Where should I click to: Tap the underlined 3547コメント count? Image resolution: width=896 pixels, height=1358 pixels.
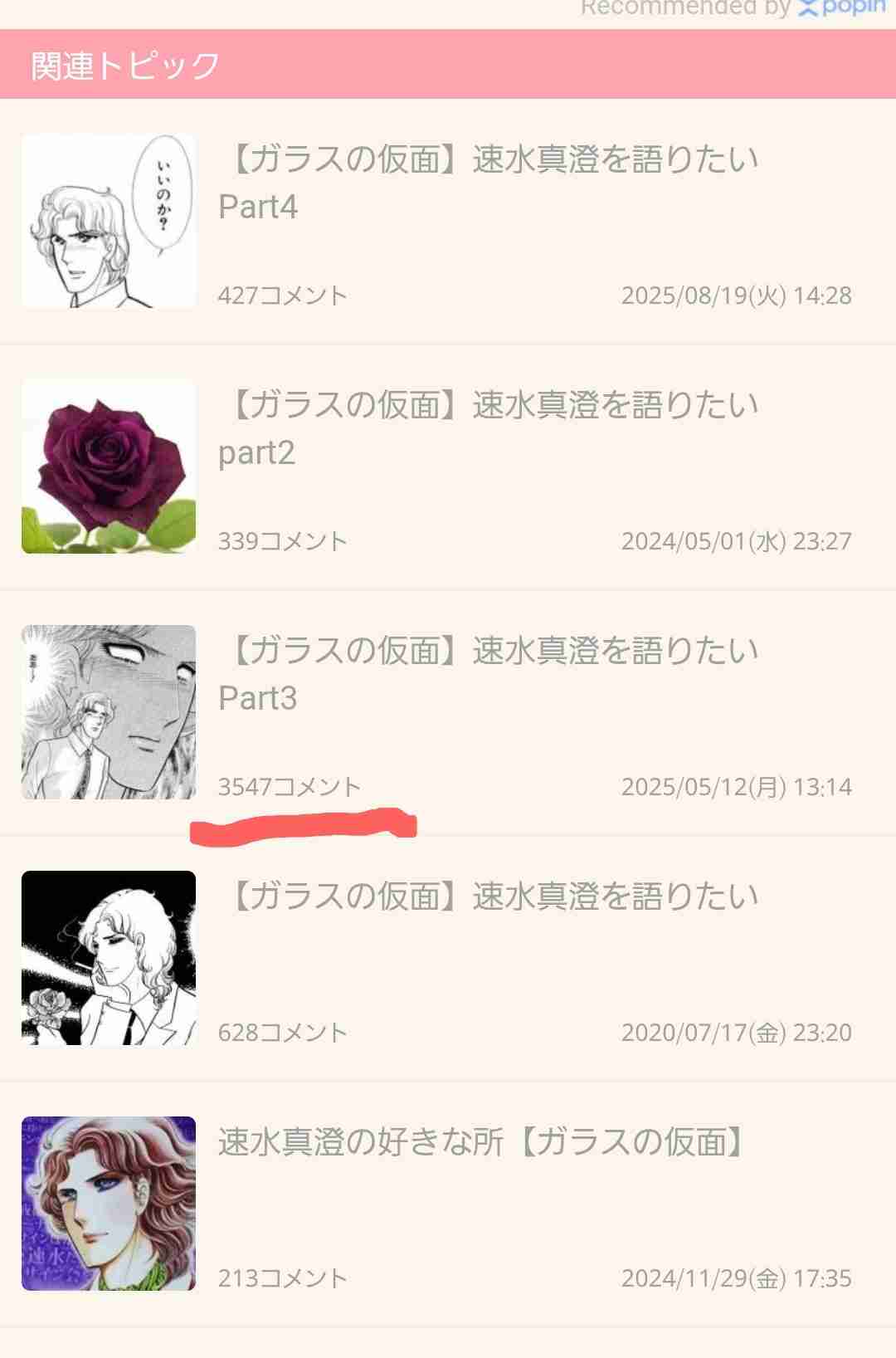(x=289, y=784)
